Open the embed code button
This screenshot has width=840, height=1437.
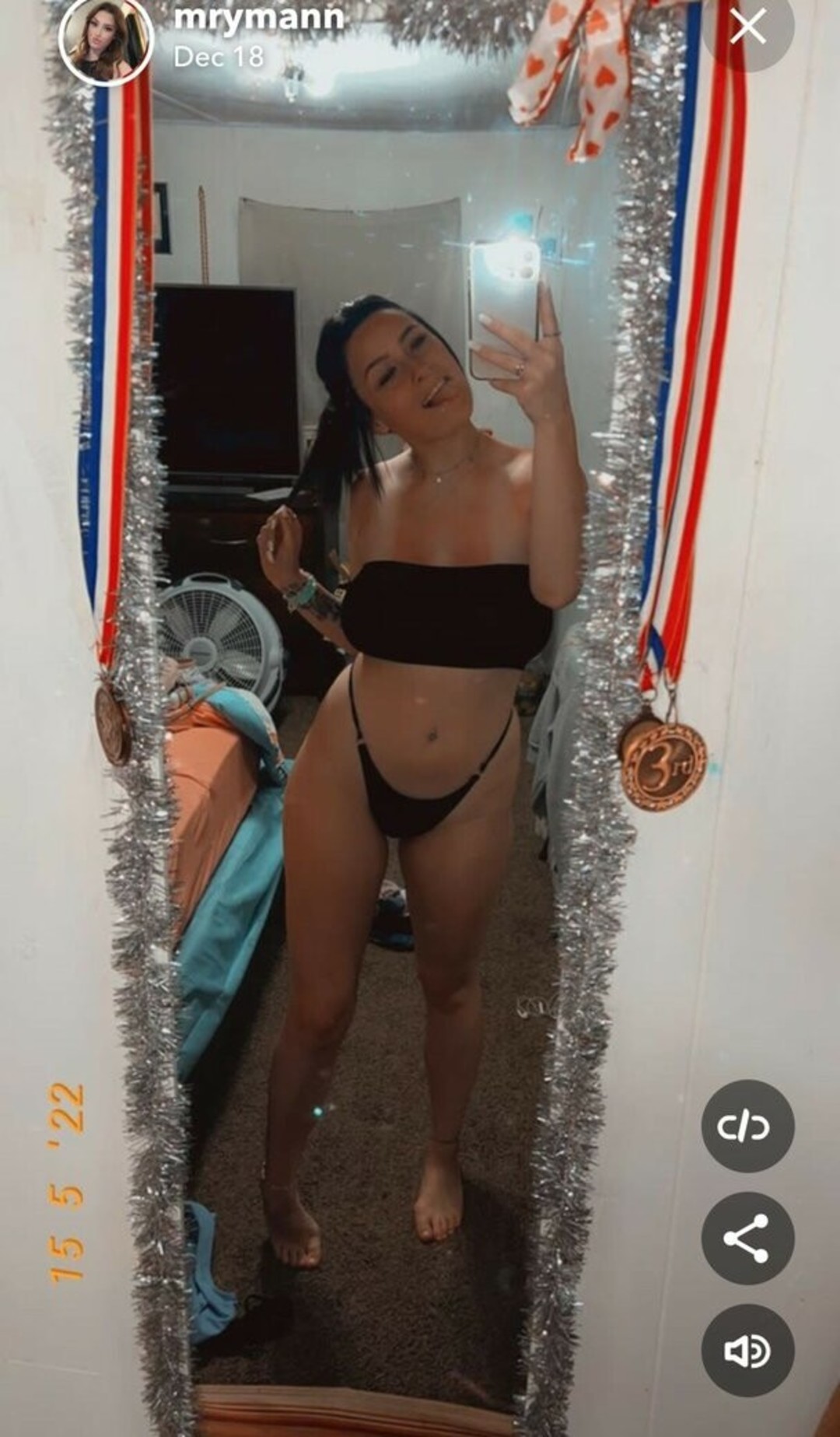747,1126
